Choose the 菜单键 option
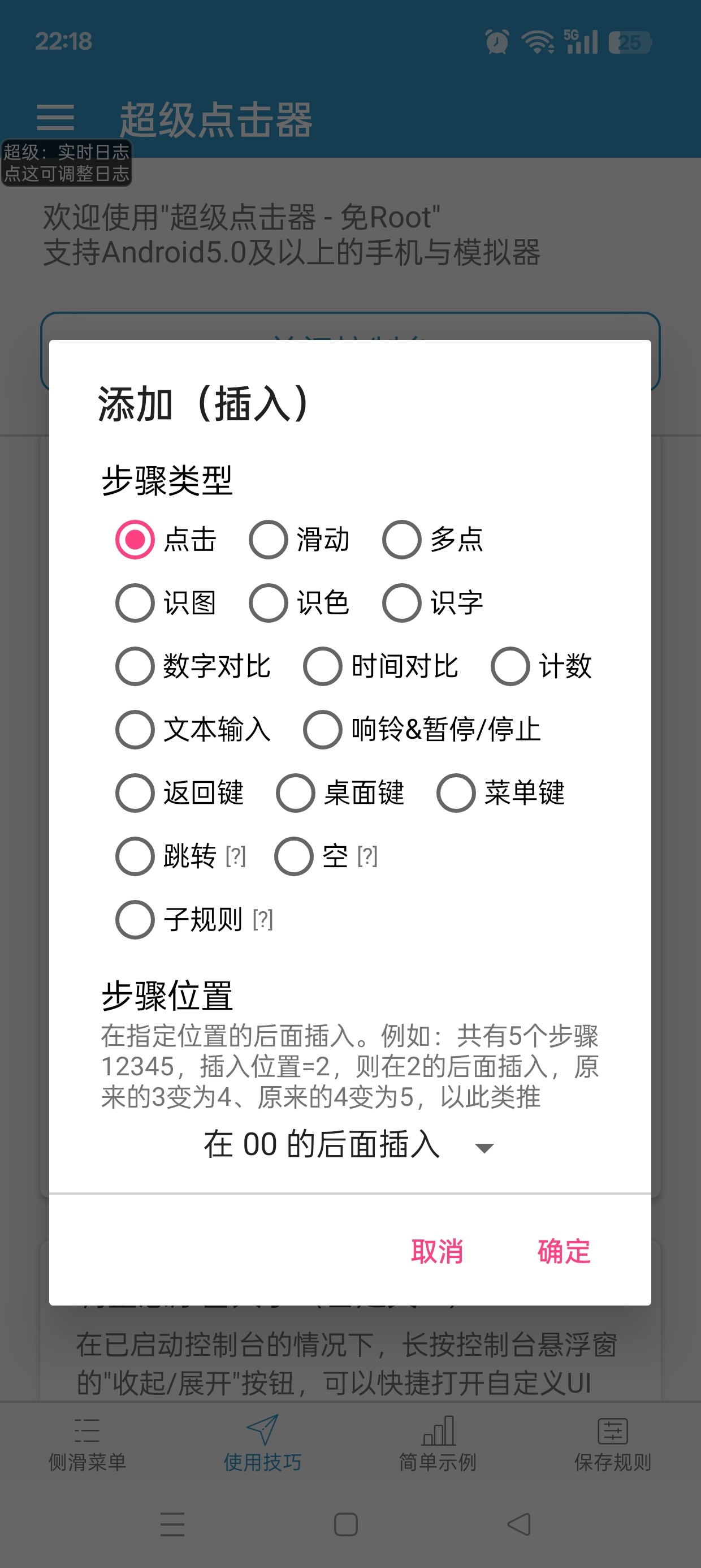 (501, 793)
